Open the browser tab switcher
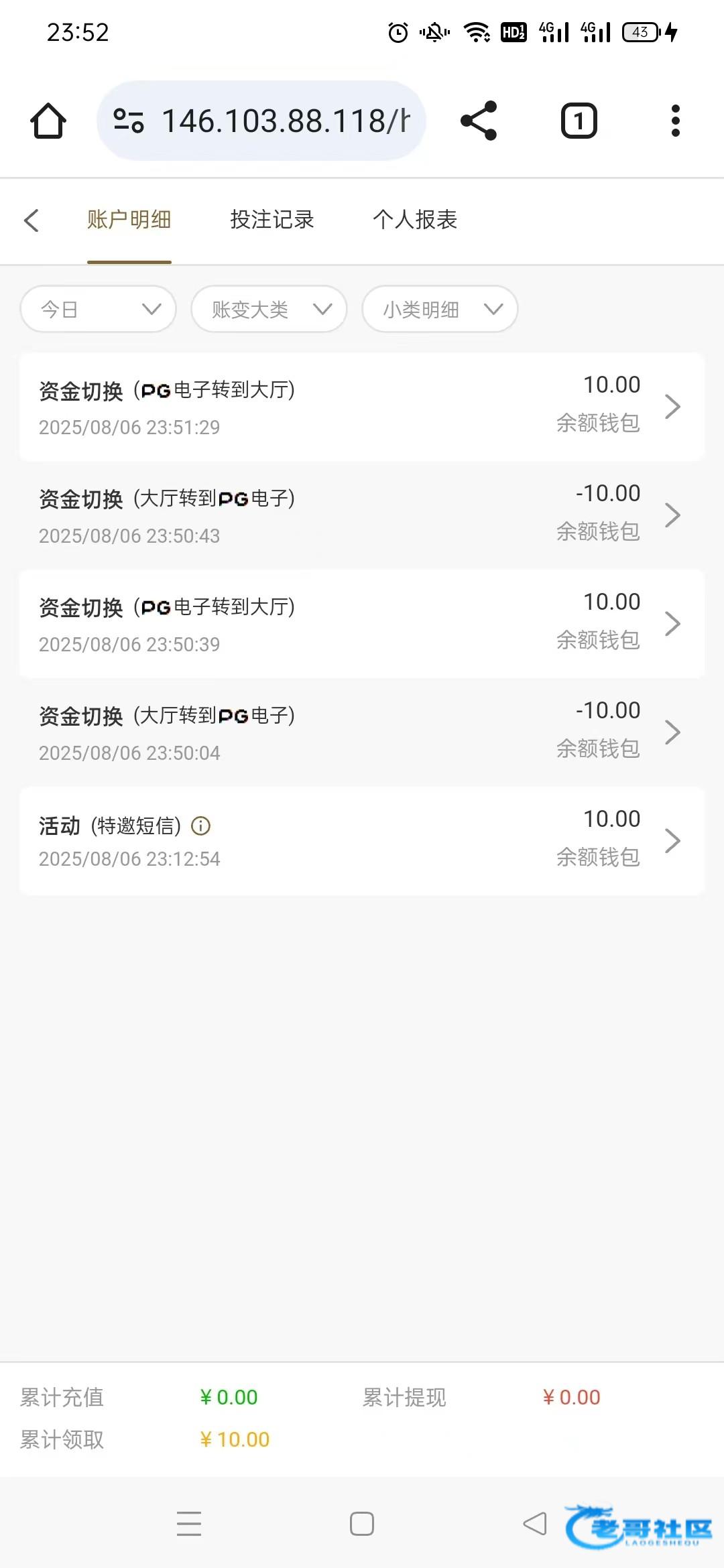The width and height of the screenshot is (724, 1568). pos(579,121)
